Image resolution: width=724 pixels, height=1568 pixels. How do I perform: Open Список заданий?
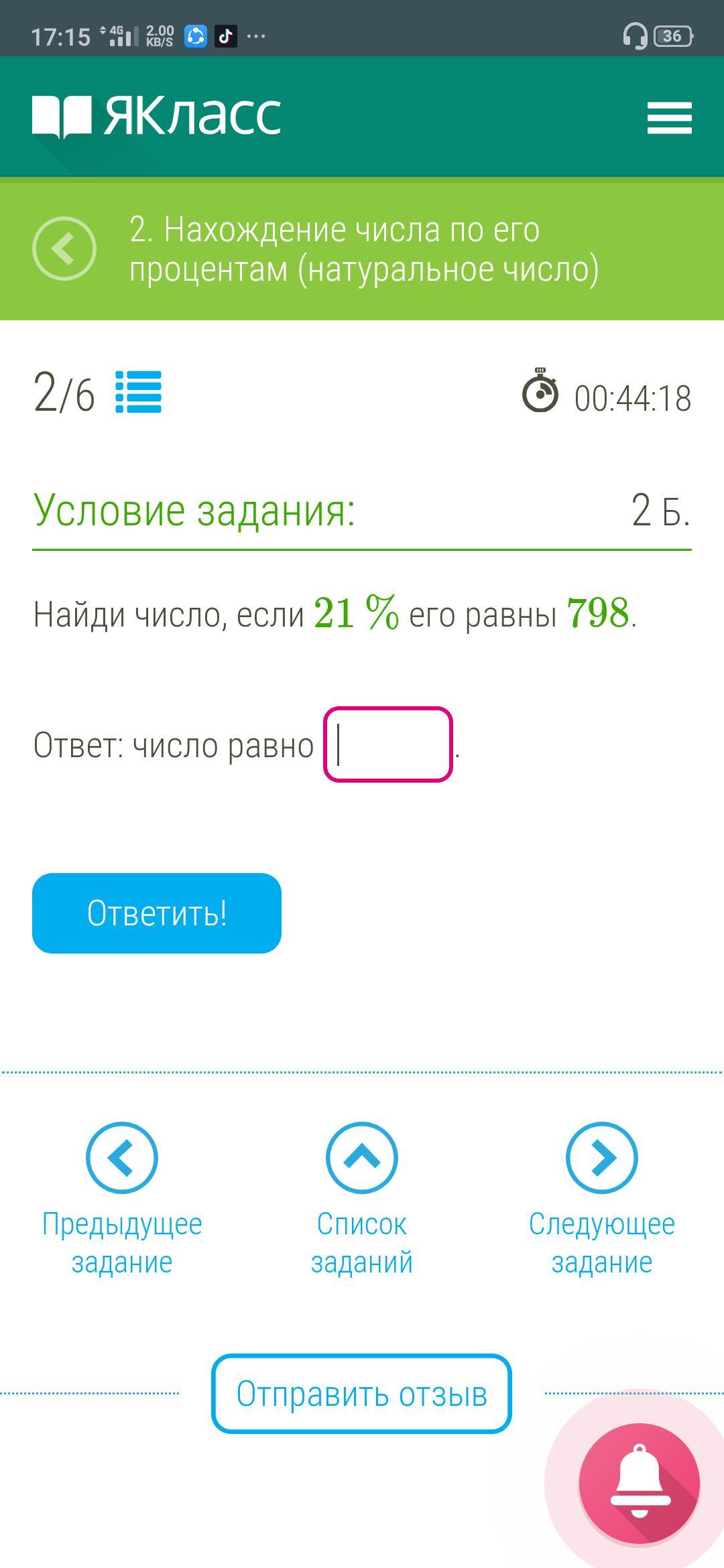pyautogui.click(x=362, y=1159)
